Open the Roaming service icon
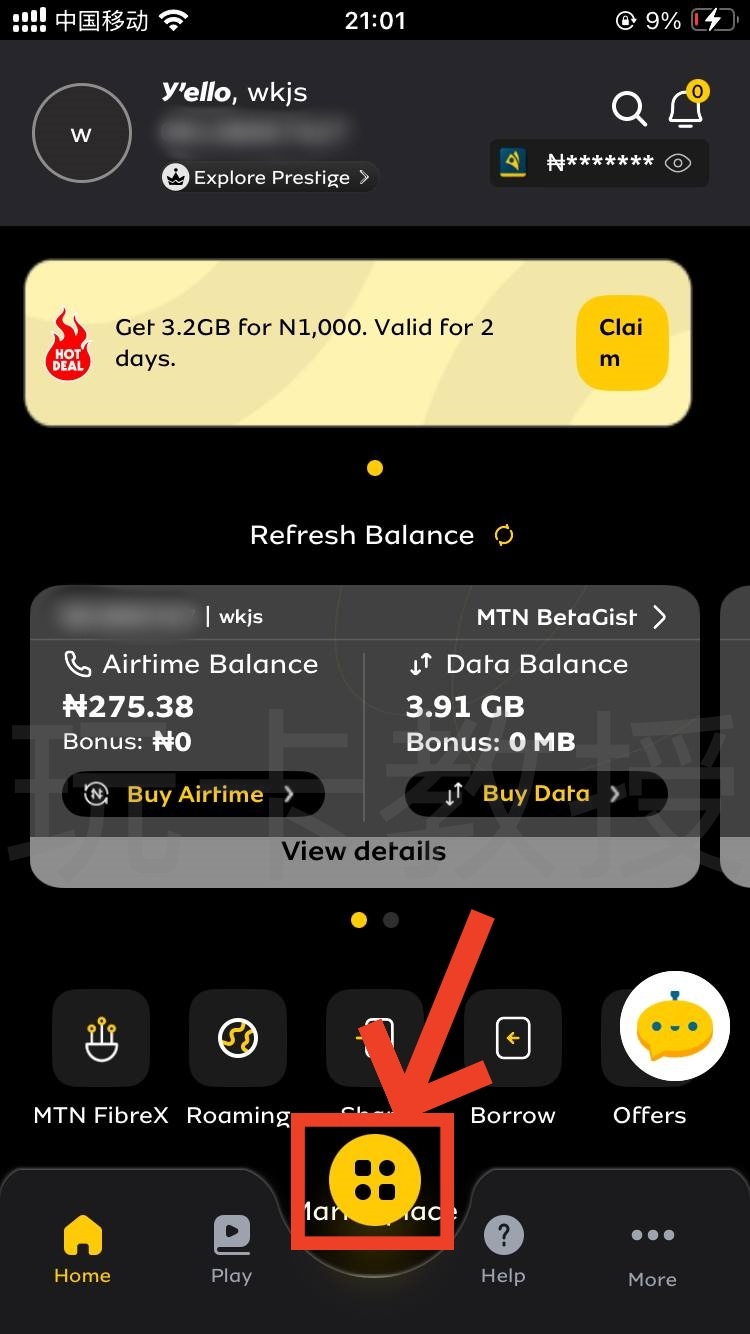 click(237, 1037)
